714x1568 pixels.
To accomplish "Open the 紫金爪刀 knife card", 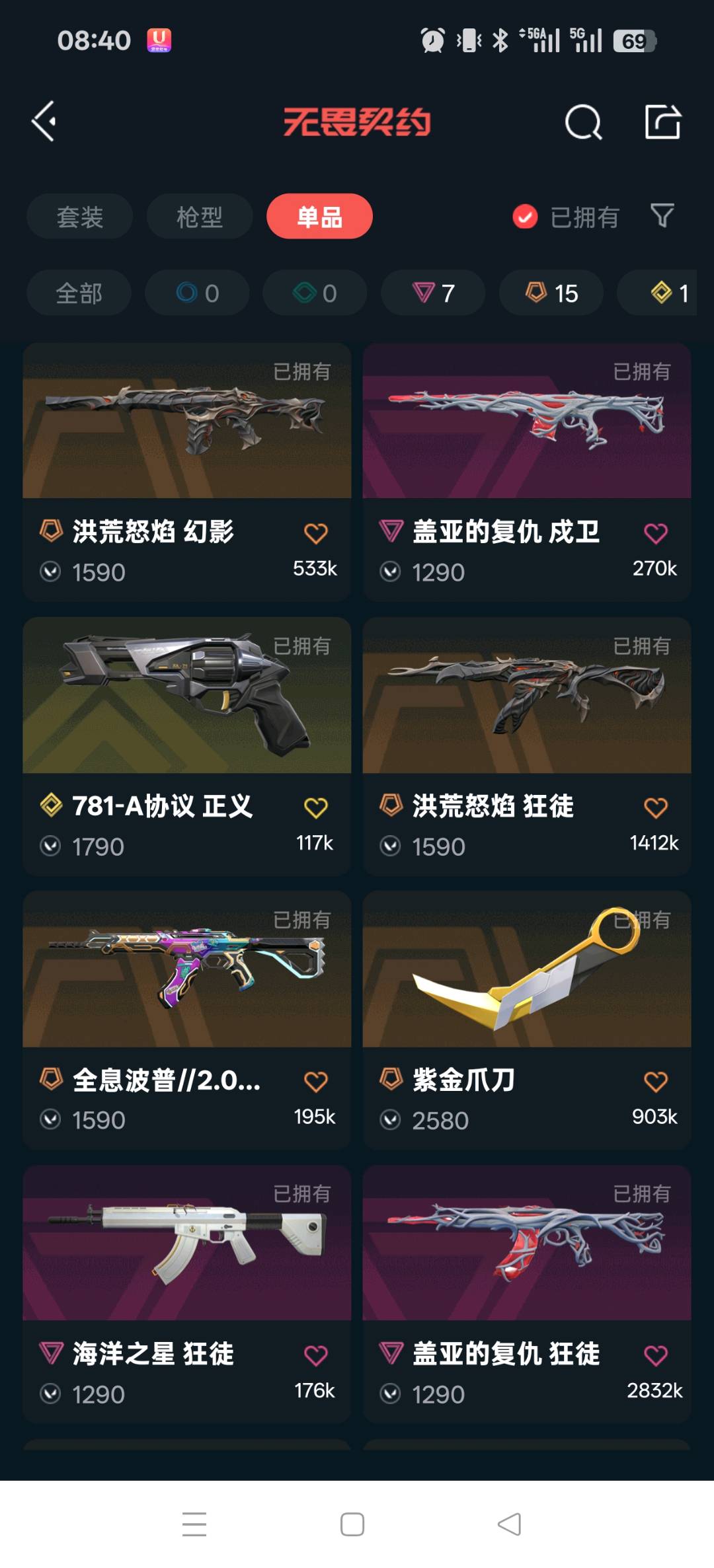I will point(527,1020).
